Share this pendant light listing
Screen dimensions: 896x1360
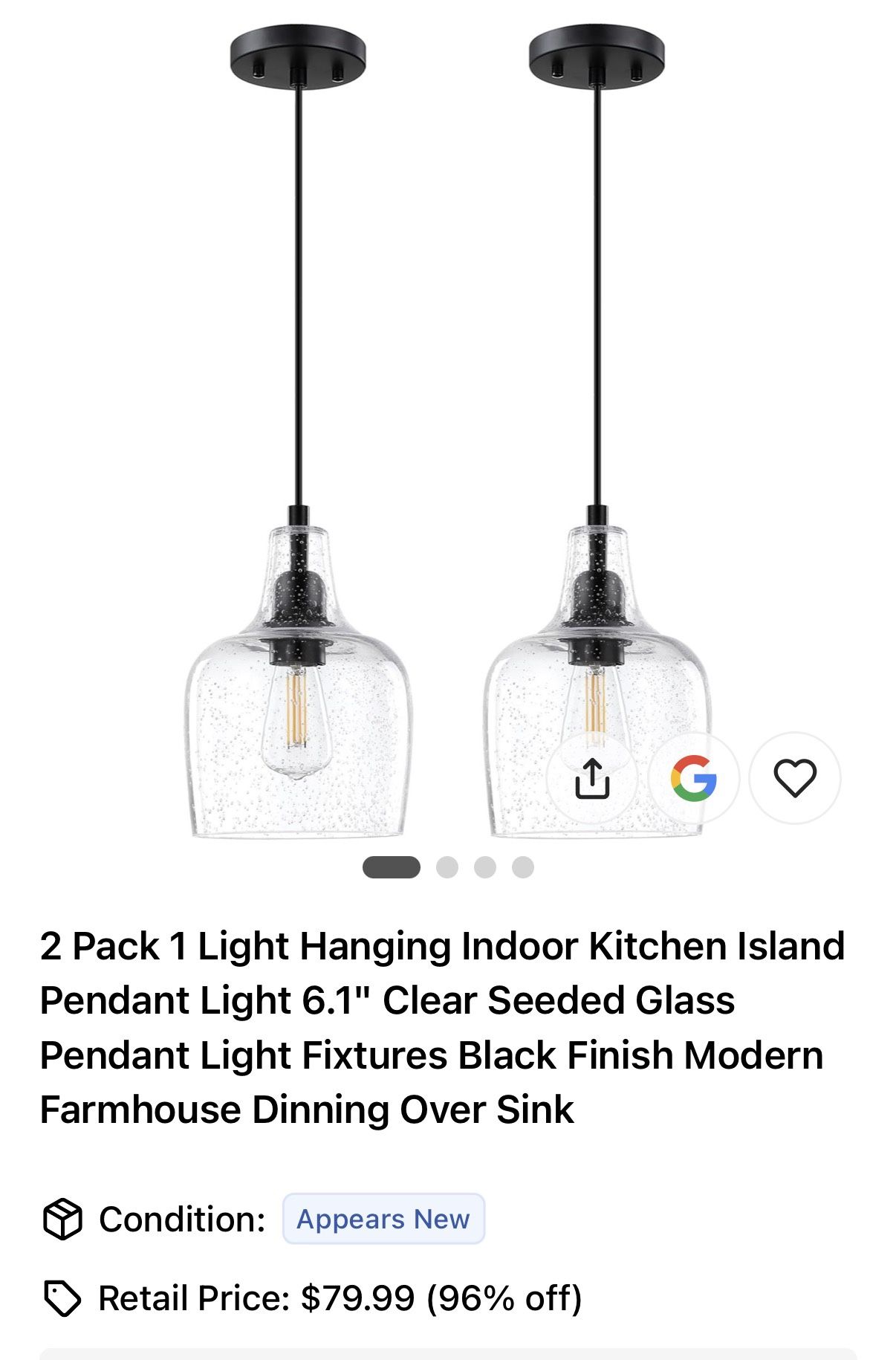click(592, 778)
